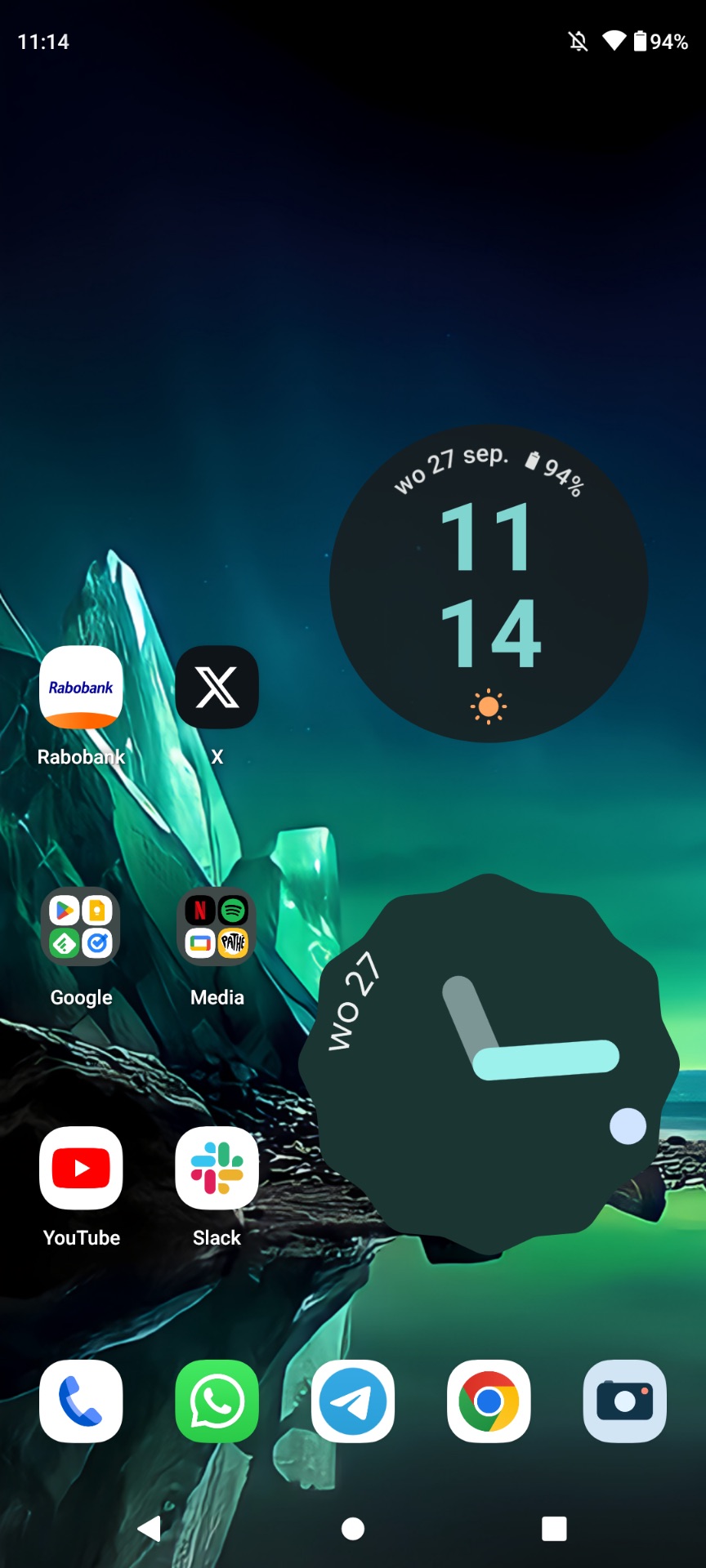706x1568 pixels.
Task: Open the Camera app
Action: pos(625,1401)
